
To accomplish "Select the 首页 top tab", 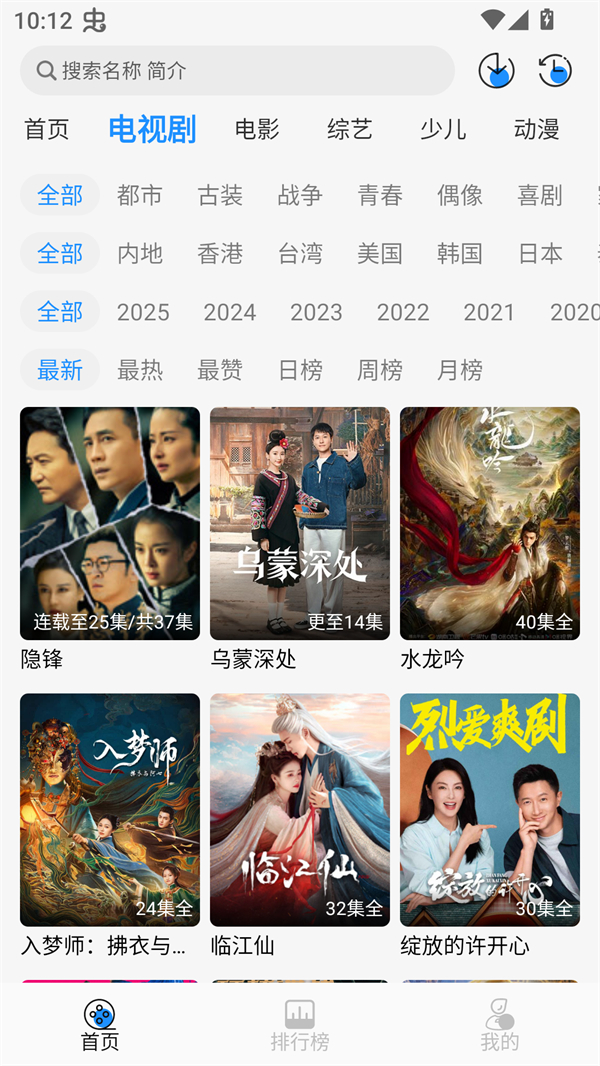I will pyautogui.click(x=47, y=129).
